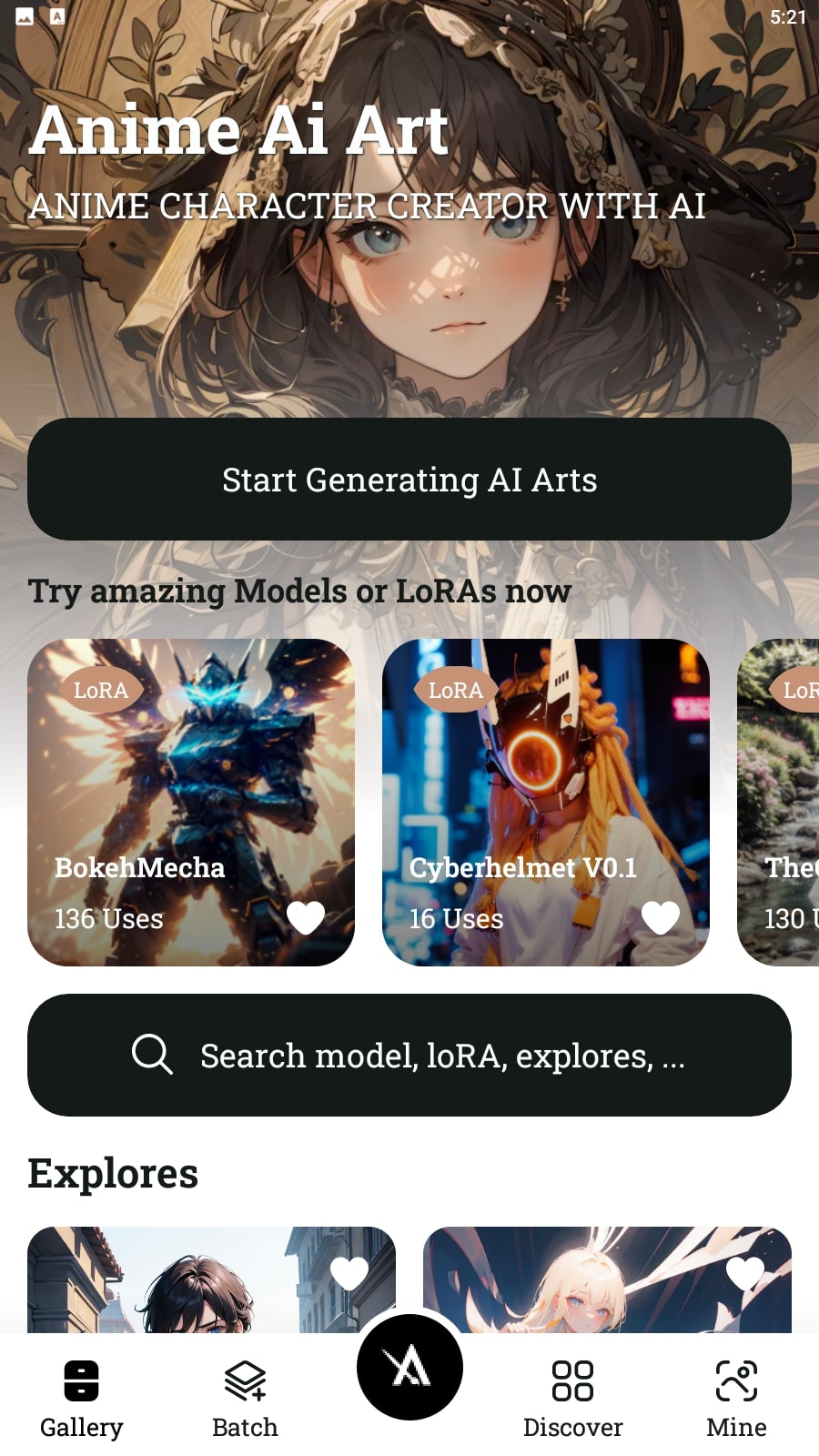
Task: Open the Mine tab
Action: tap(737, 1400)
